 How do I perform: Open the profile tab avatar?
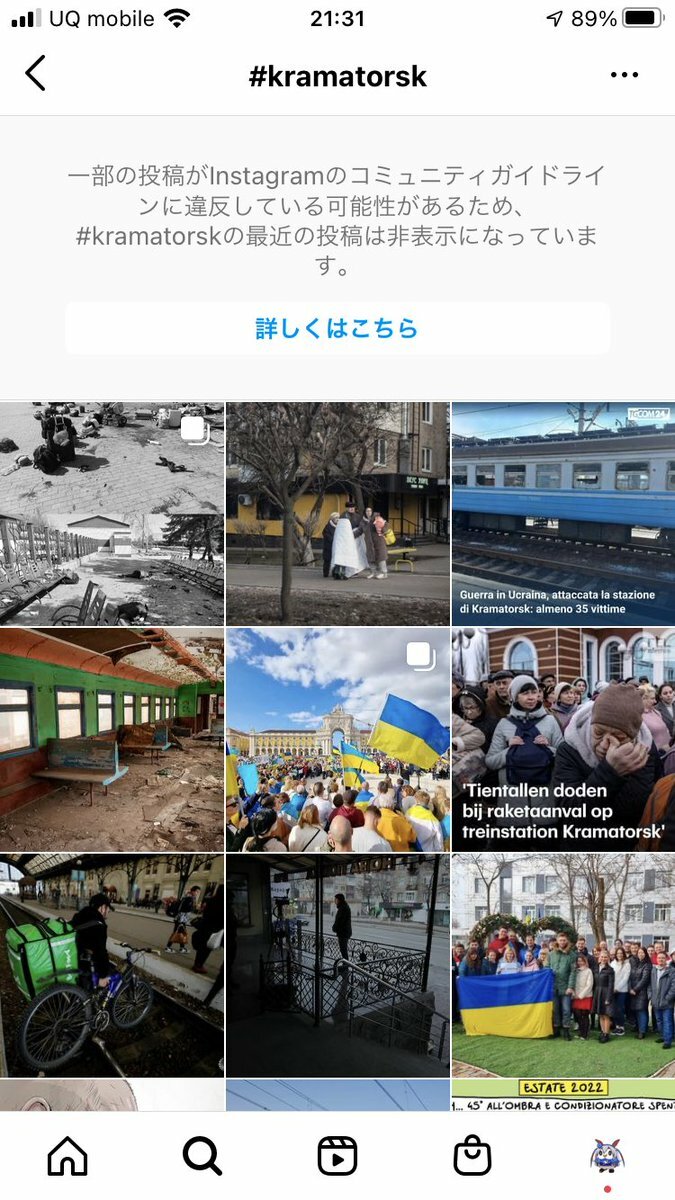pyautogui.click(x=607, y=1156)
